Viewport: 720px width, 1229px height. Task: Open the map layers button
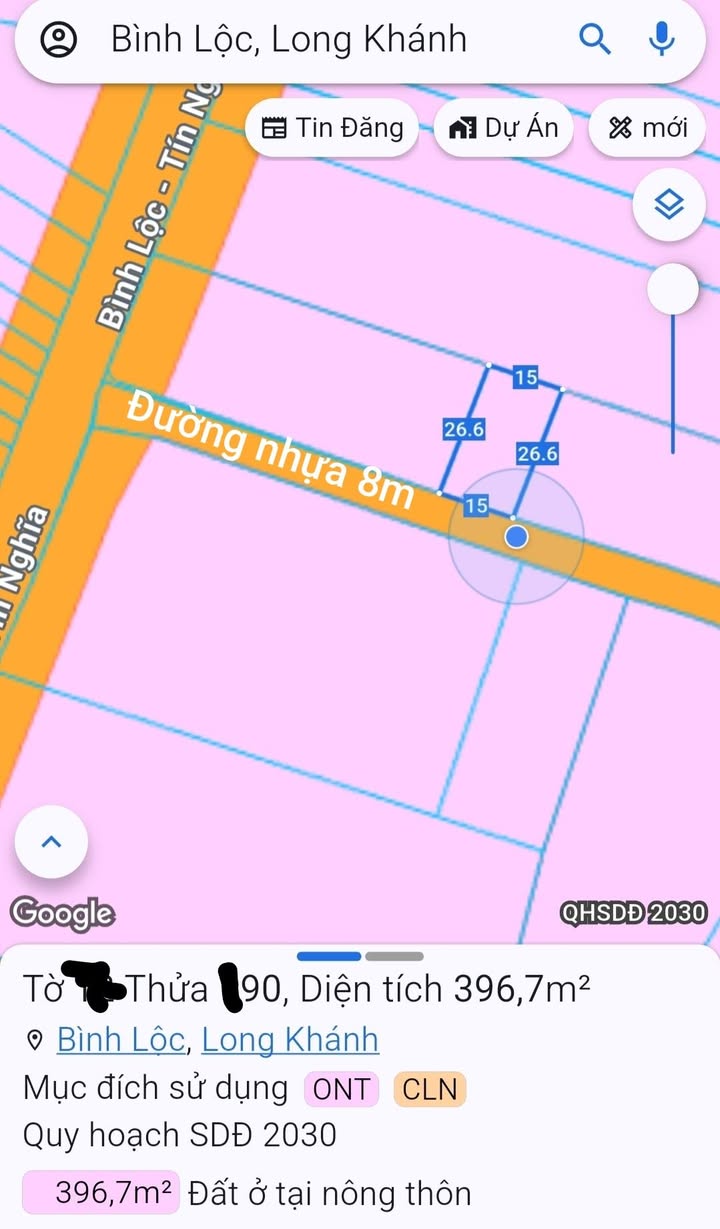[x=669, y=205]
